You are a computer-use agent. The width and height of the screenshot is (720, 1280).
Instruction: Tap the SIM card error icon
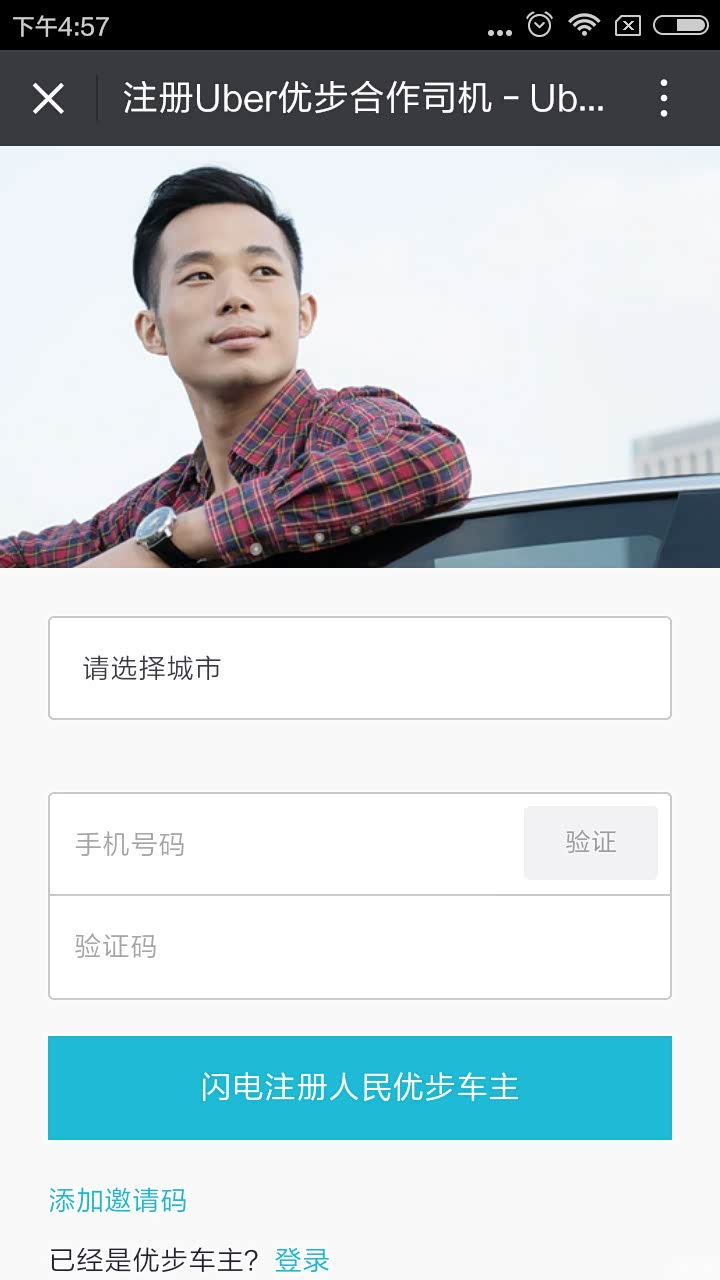tap(630, 24)
